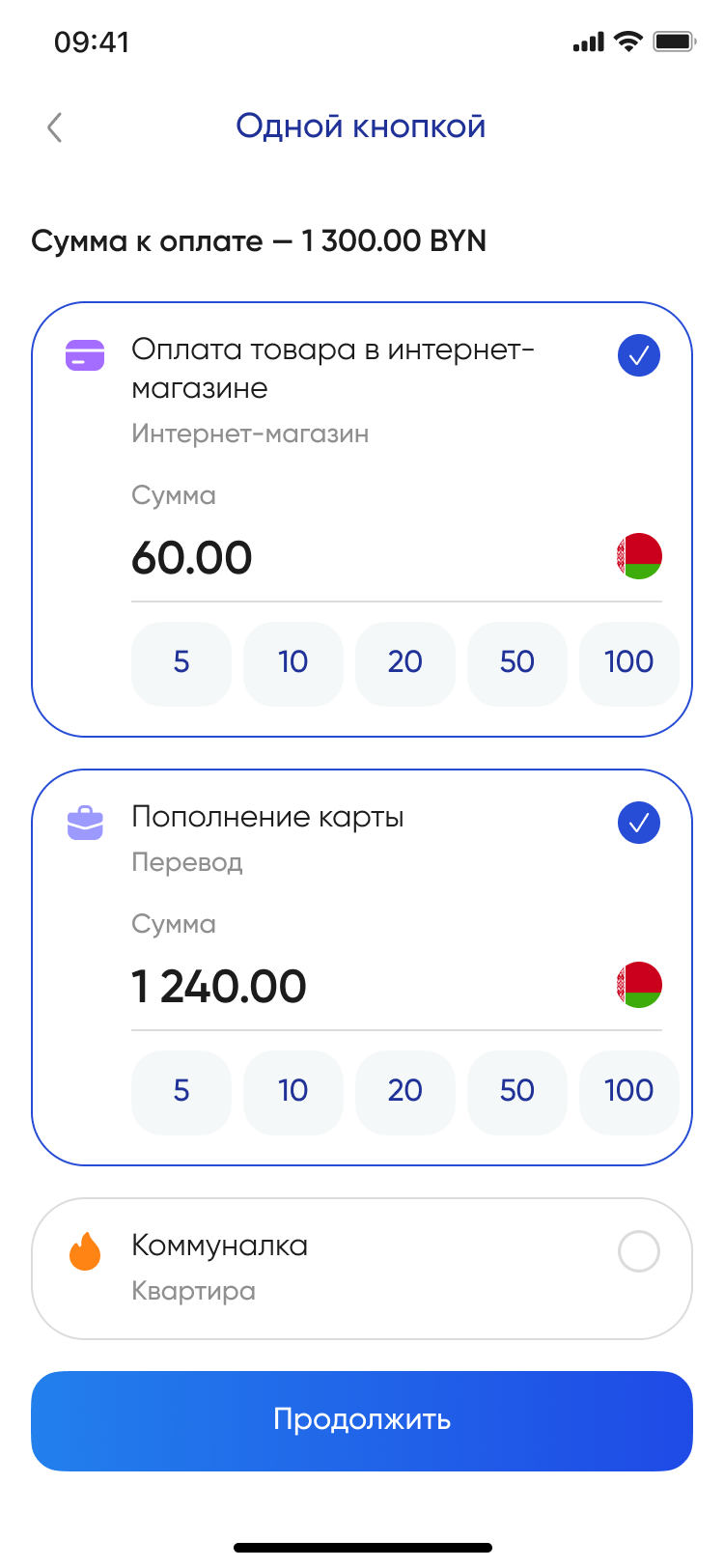Go back using the top-left arrow
Viewport: 724px width, 1568px height.
pyautogui.click(x=55, y=127)
